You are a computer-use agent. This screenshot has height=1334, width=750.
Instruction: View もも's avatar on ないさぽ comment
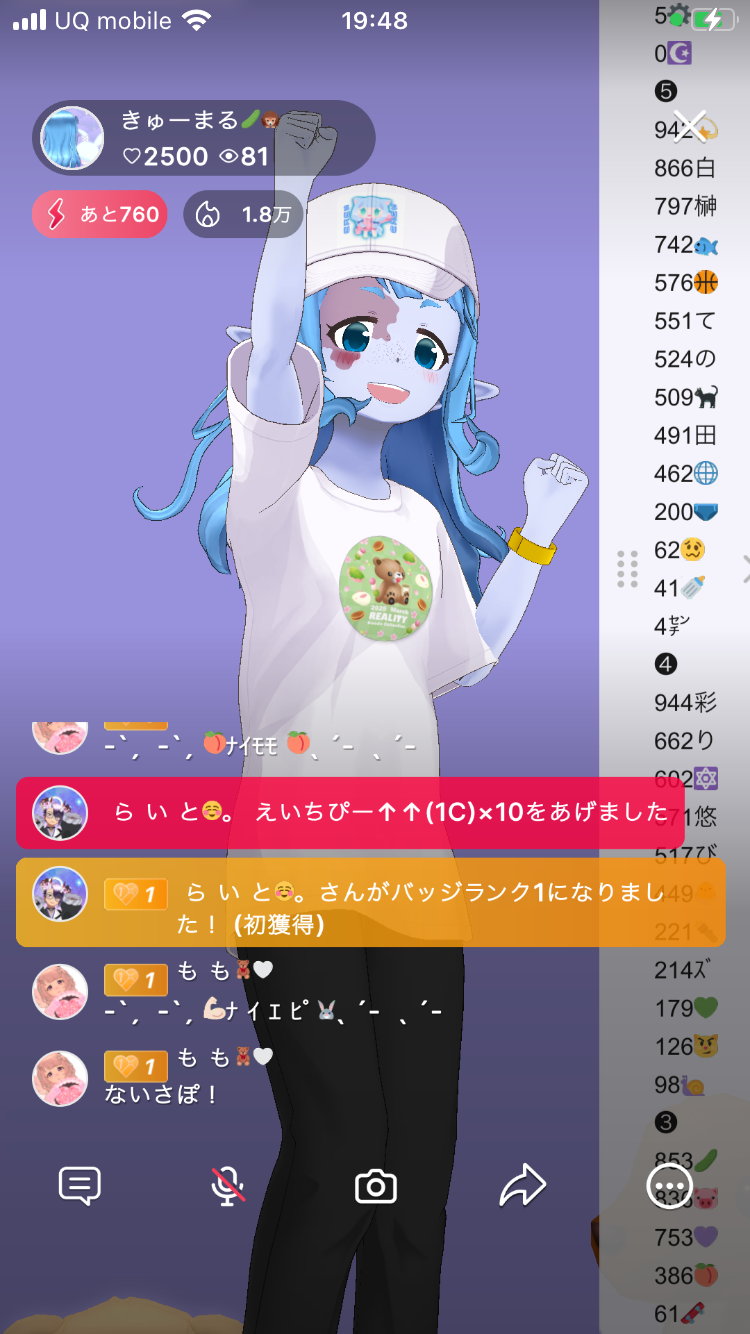coord(60,1077)
